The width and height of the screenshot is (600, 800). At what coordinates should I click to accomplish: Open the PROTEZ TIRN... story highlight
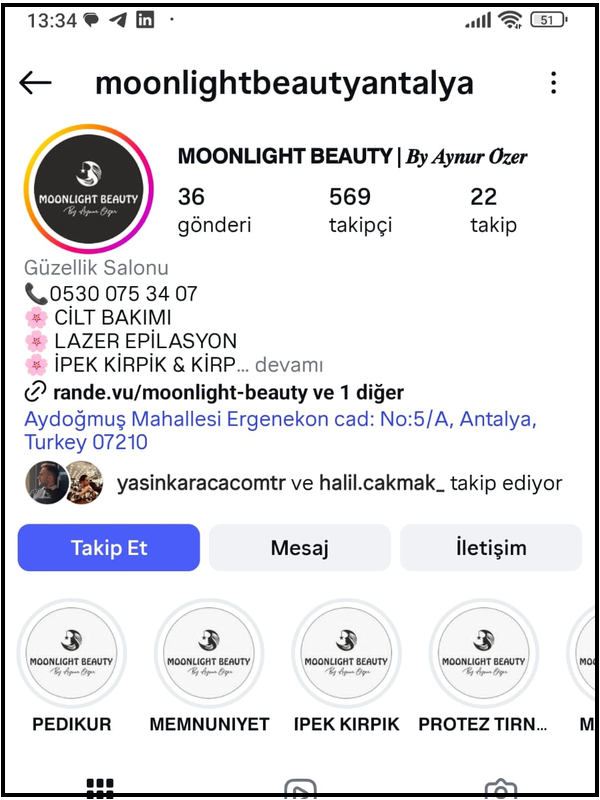[x=484, y=654]
